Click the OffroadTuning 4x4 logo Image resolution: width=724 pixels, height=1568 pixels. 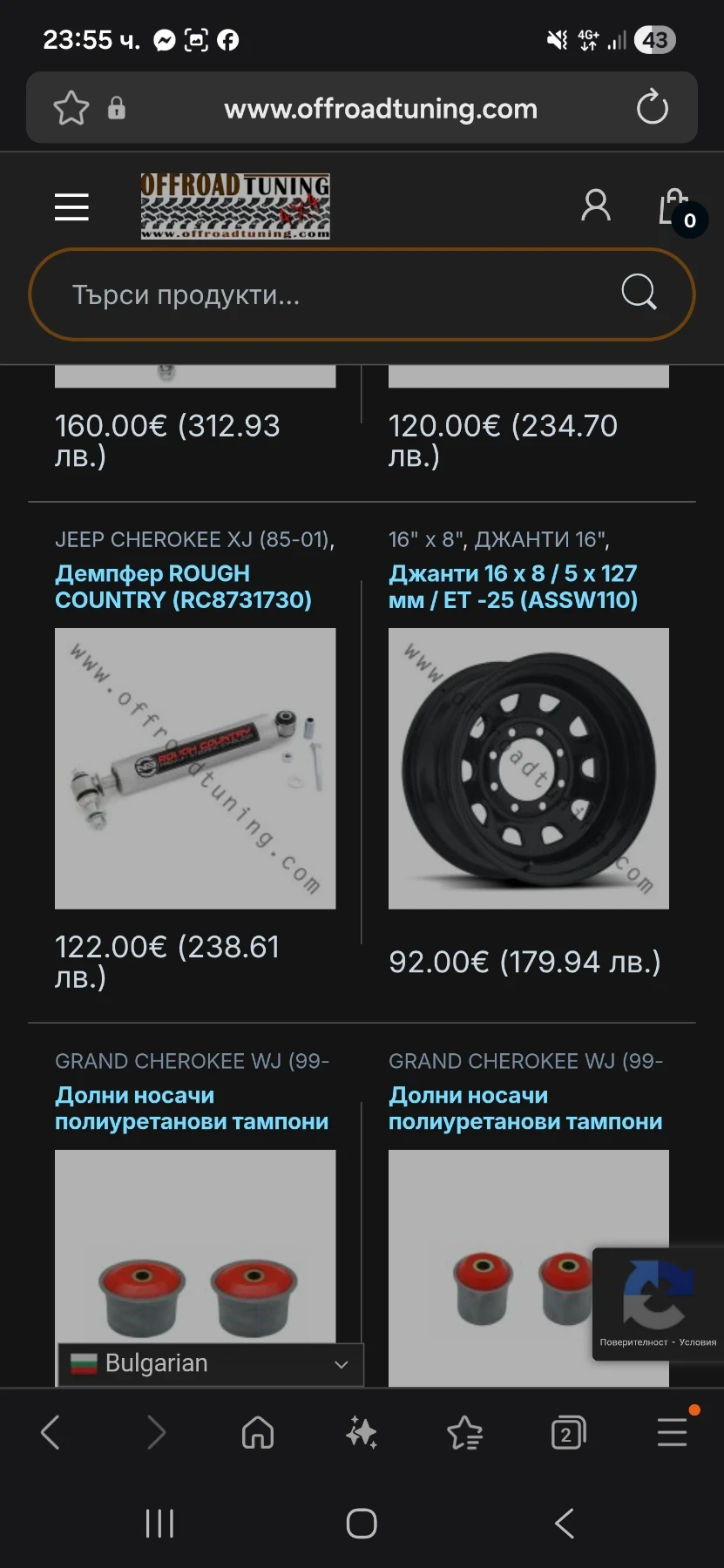coord(235,207)
